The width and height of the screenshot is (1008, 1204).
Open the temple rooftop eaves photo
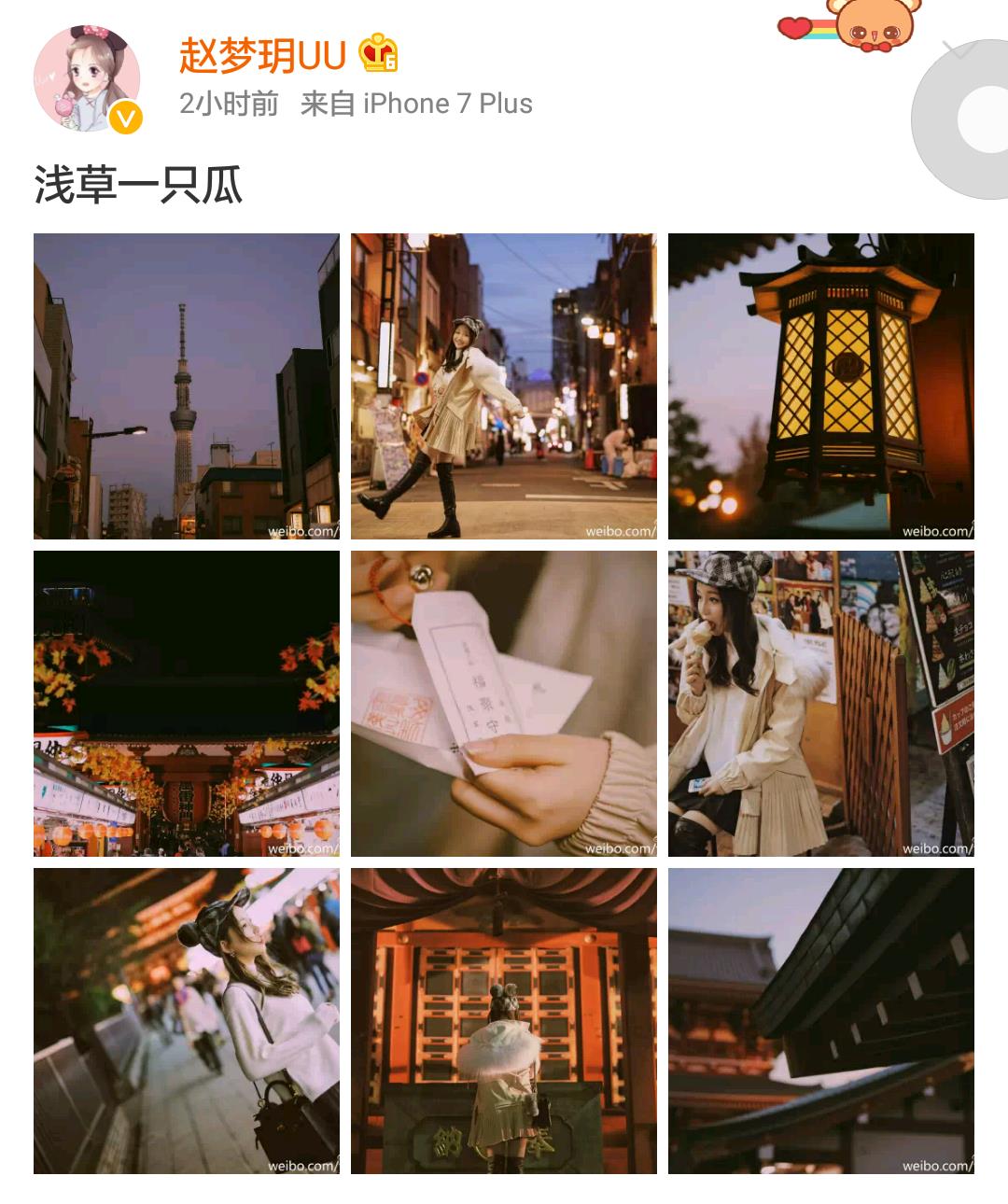pos(821,1021)
